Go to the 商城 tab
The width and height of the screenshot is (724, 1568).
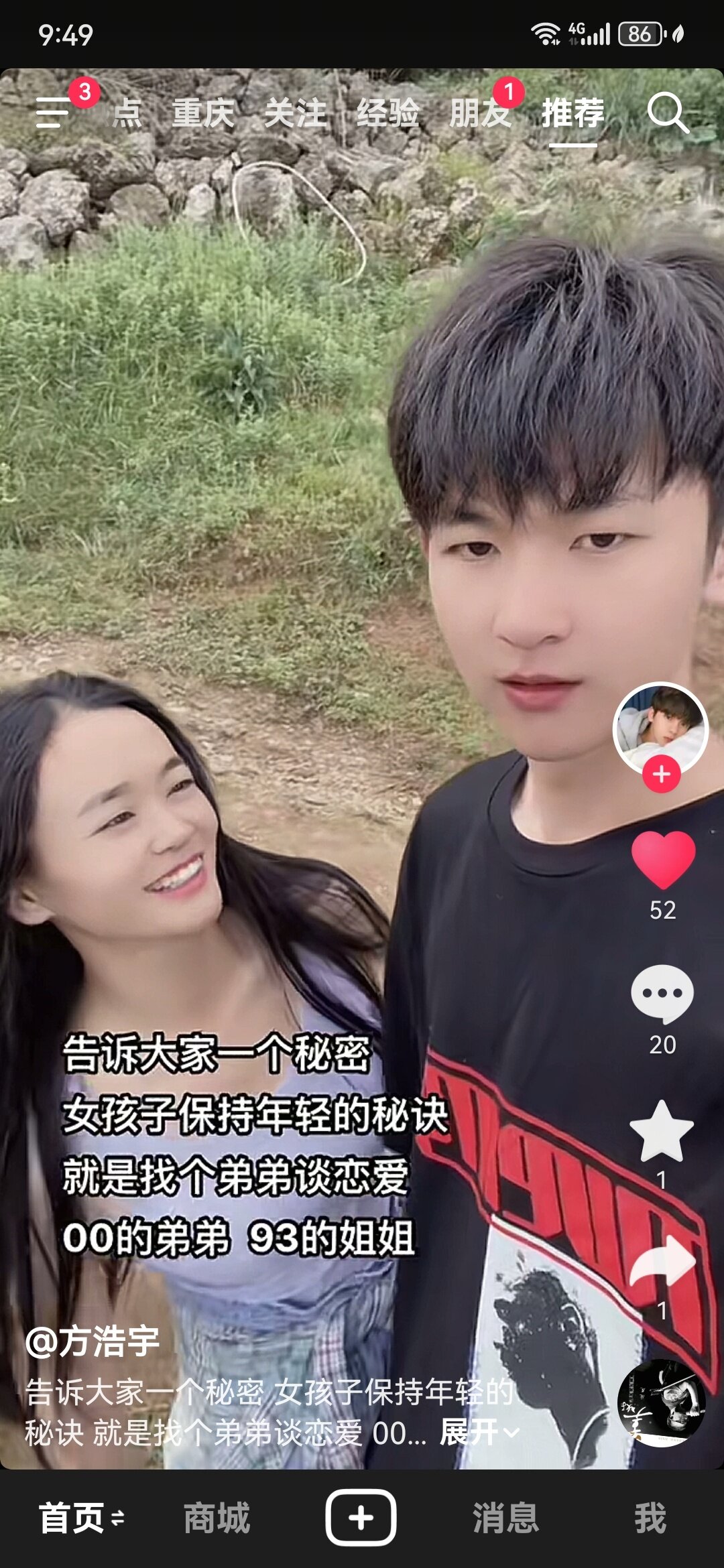pos(217,1518)
